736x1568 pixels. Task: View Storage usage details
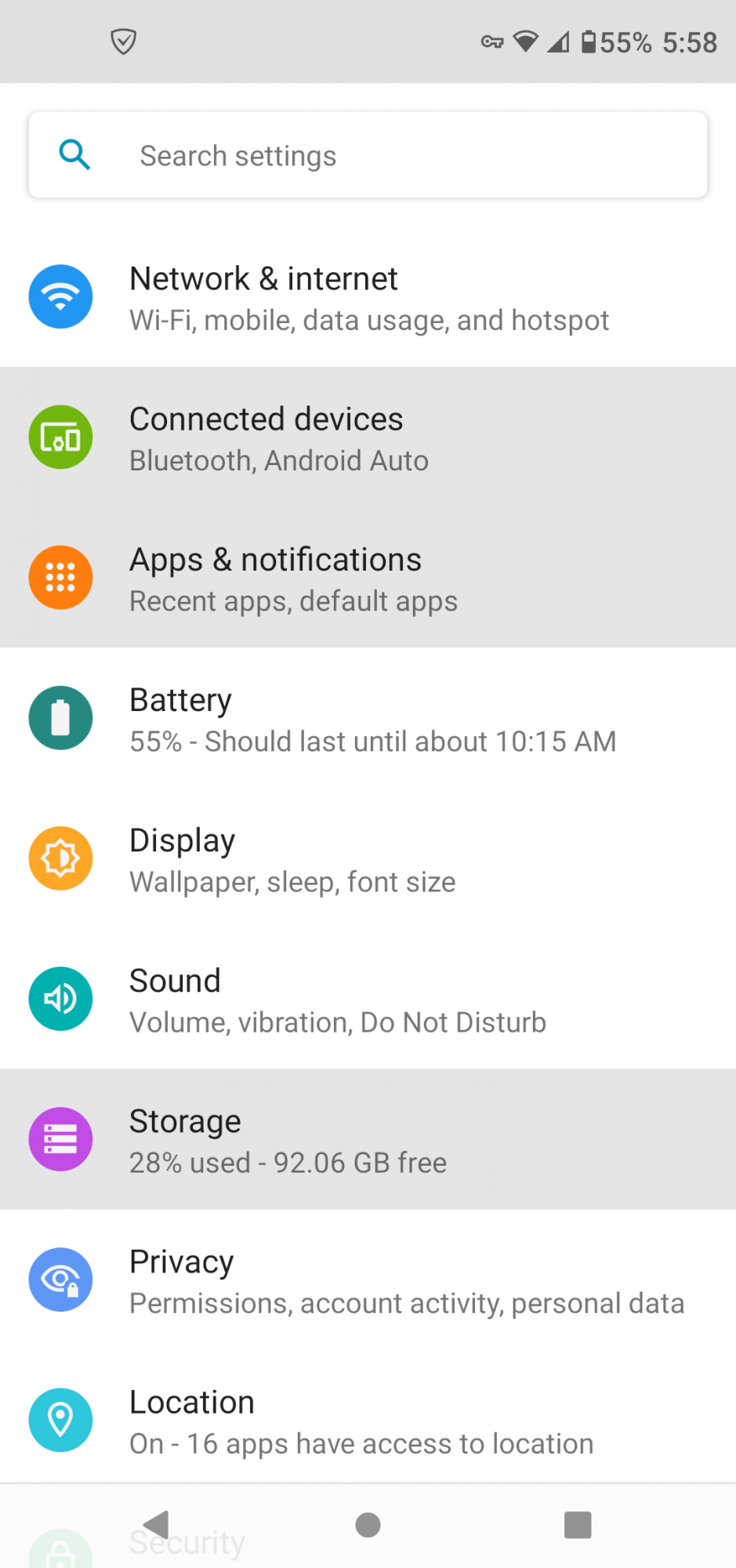click(368, 1140)
